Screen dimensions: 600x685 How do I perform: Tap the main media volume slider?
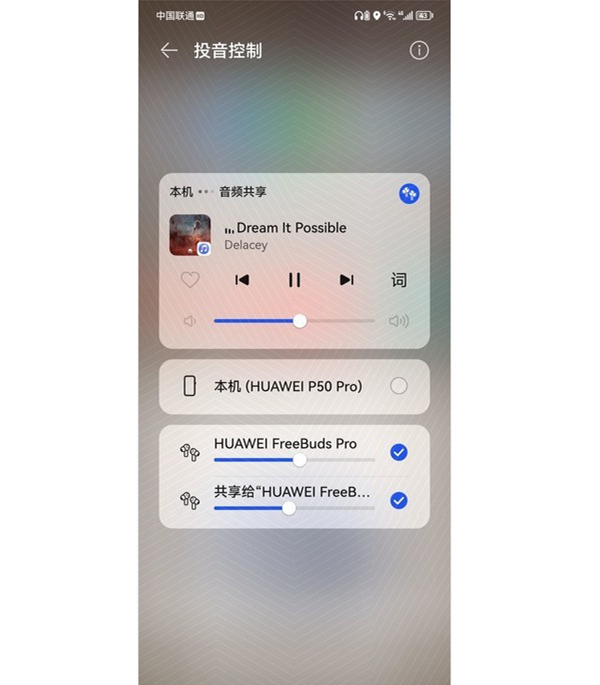[x=299, y=321]
